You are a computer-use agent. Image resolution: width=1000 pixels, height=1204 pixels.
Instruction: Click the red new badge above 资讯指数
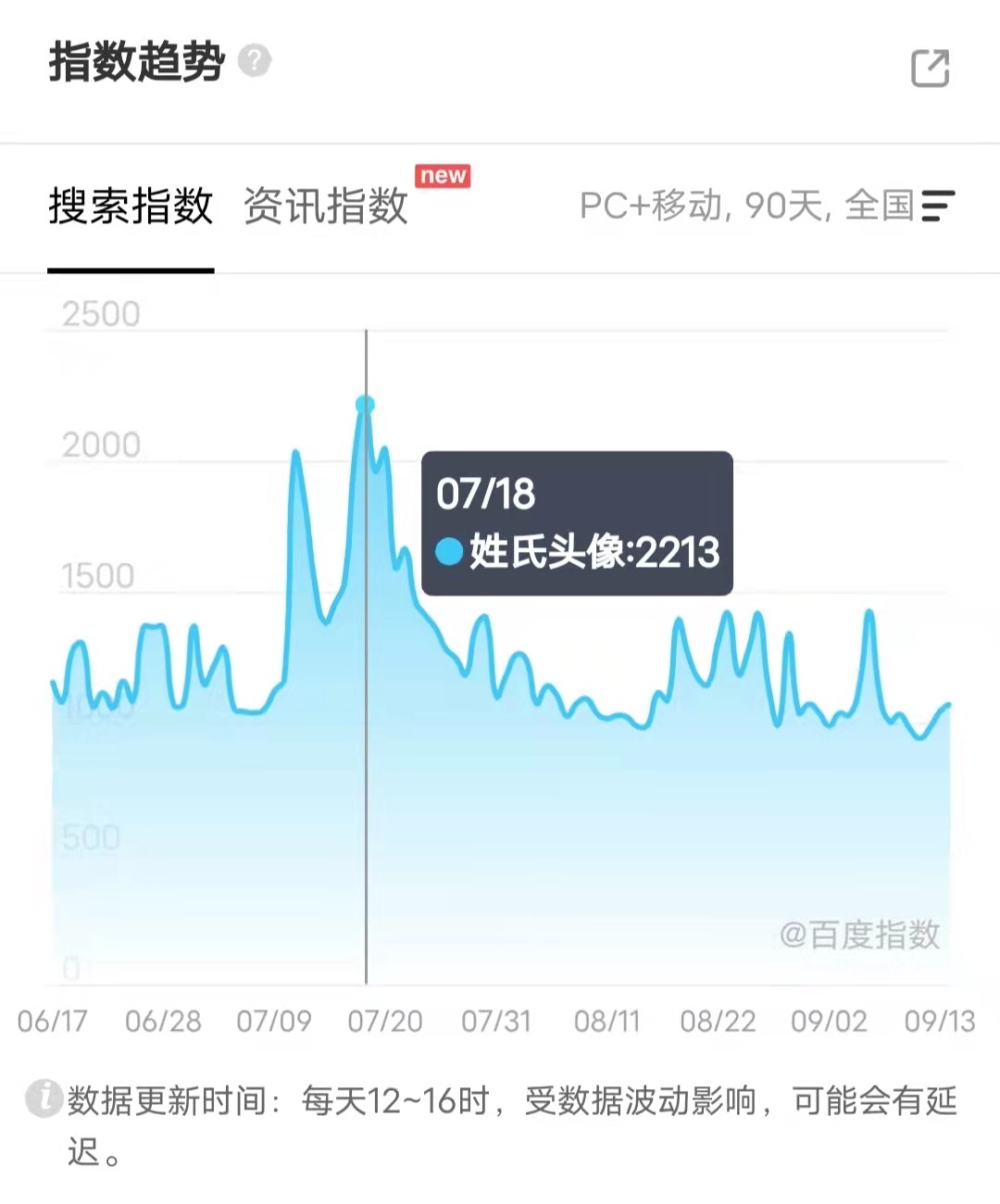point(443,176)
